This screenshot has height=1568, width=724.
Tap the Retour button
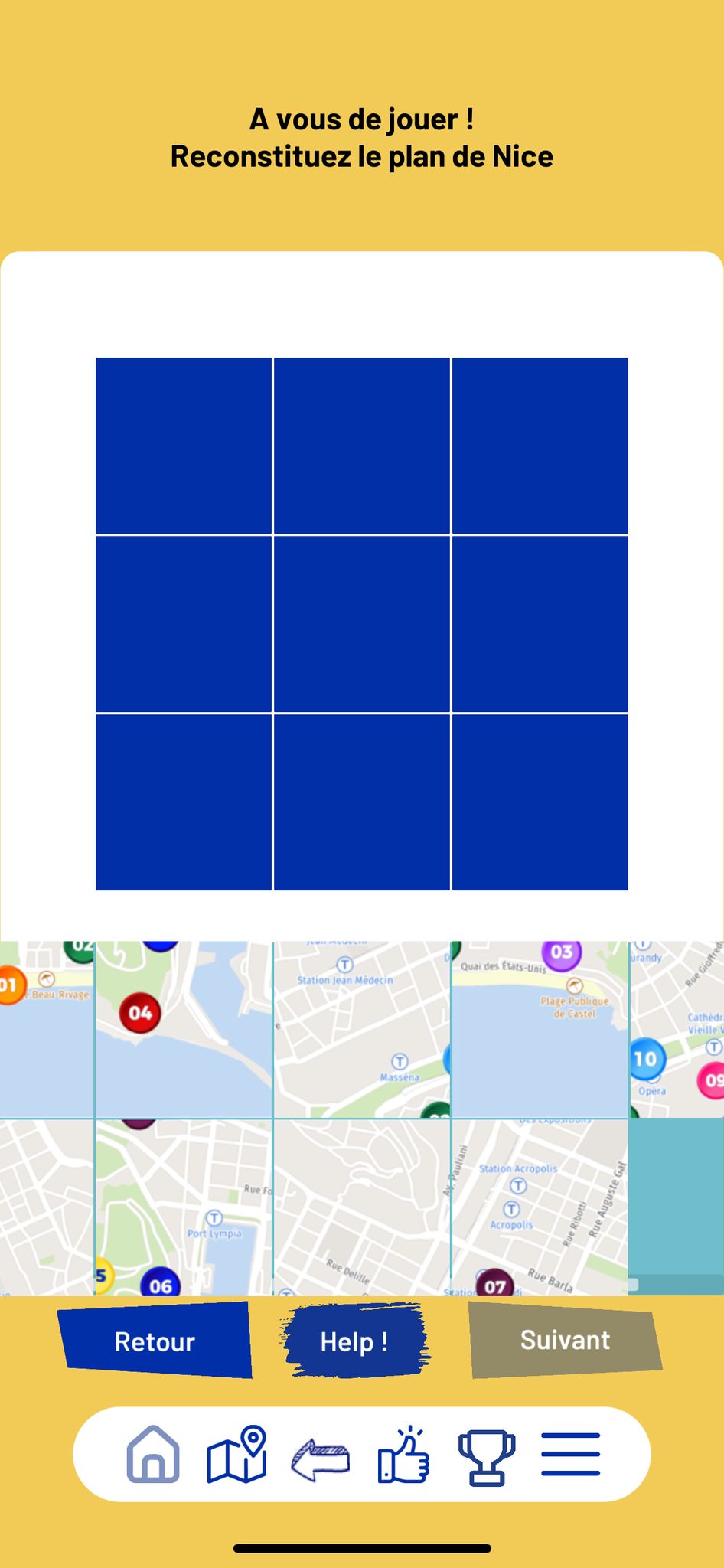[155, 1341]
